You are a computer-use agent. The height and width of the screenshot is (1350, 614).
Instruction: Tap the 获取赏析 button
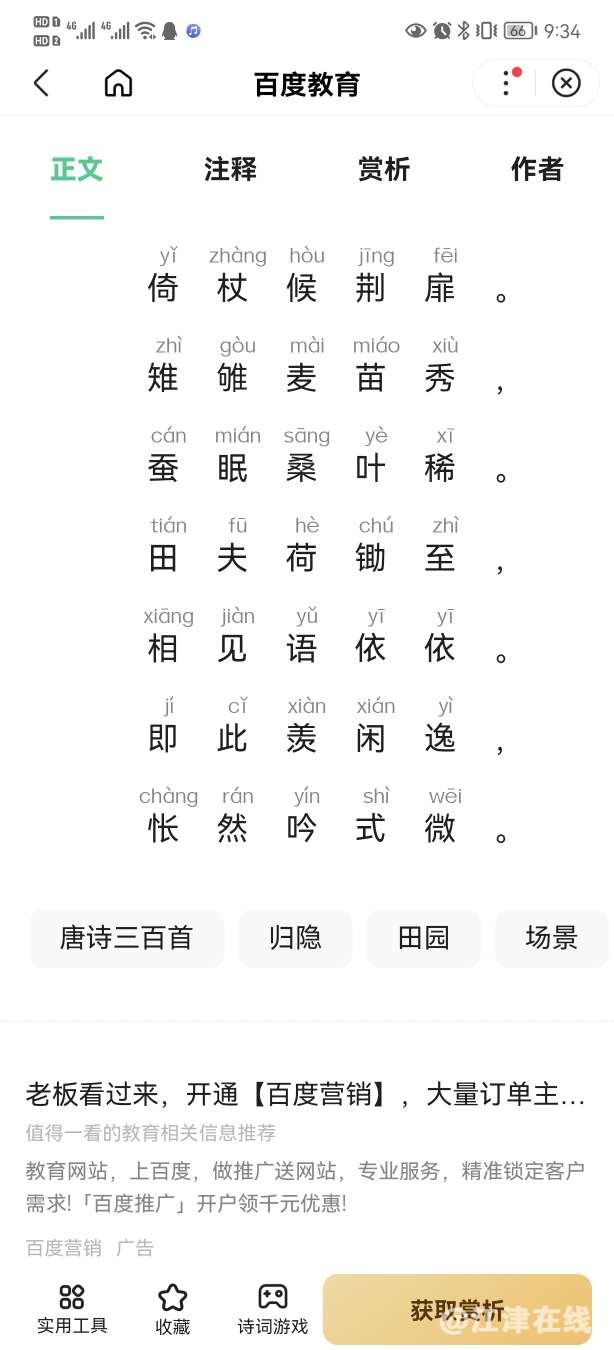click(457, 1309)
